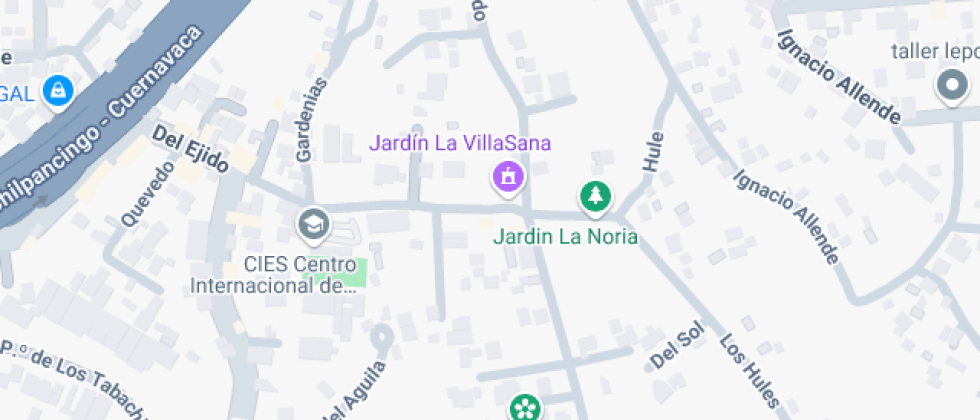View the CIES Centro Internacional school marker

(x=314, y=224)
